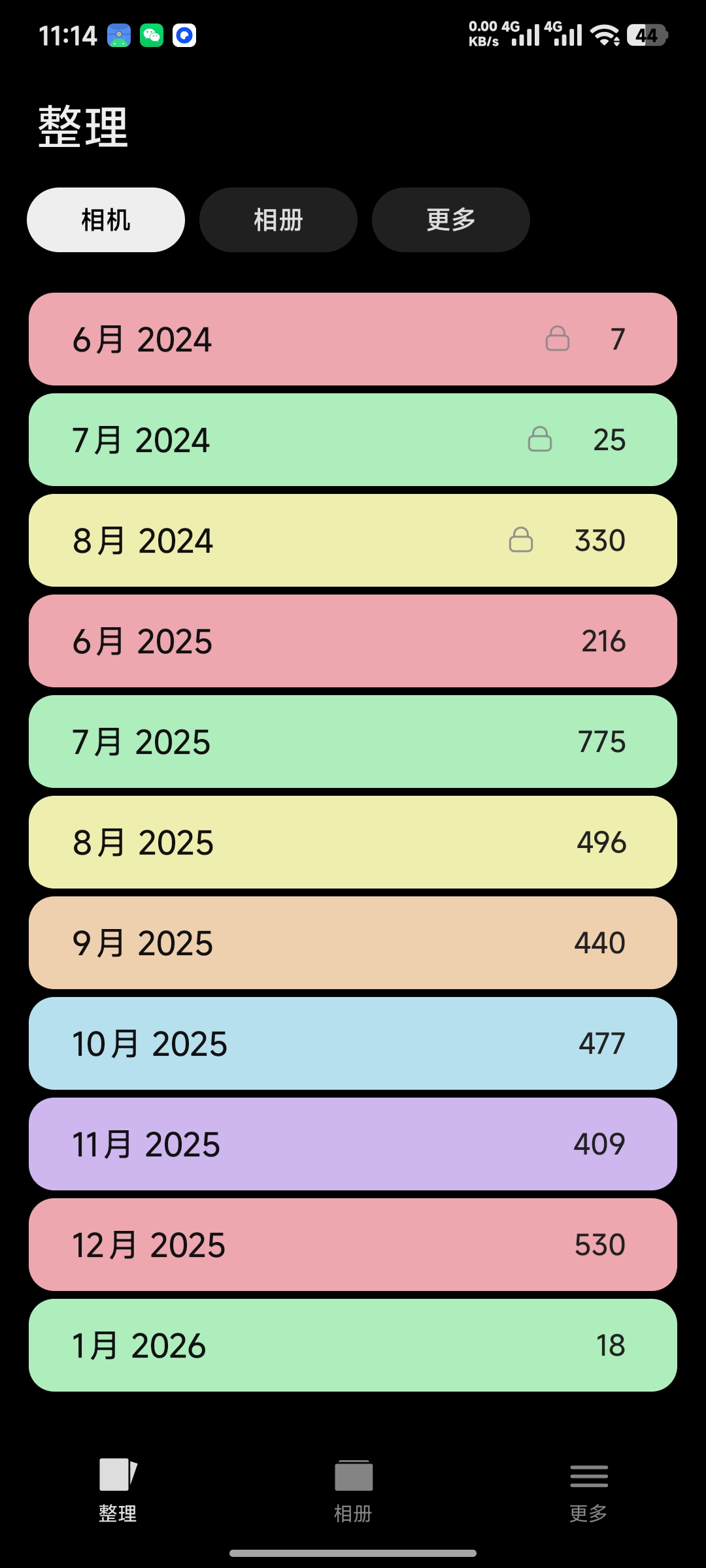Screen dimensions: 706x1568
Task: Open the 8月 2024 group
Action: coord(353,540)
